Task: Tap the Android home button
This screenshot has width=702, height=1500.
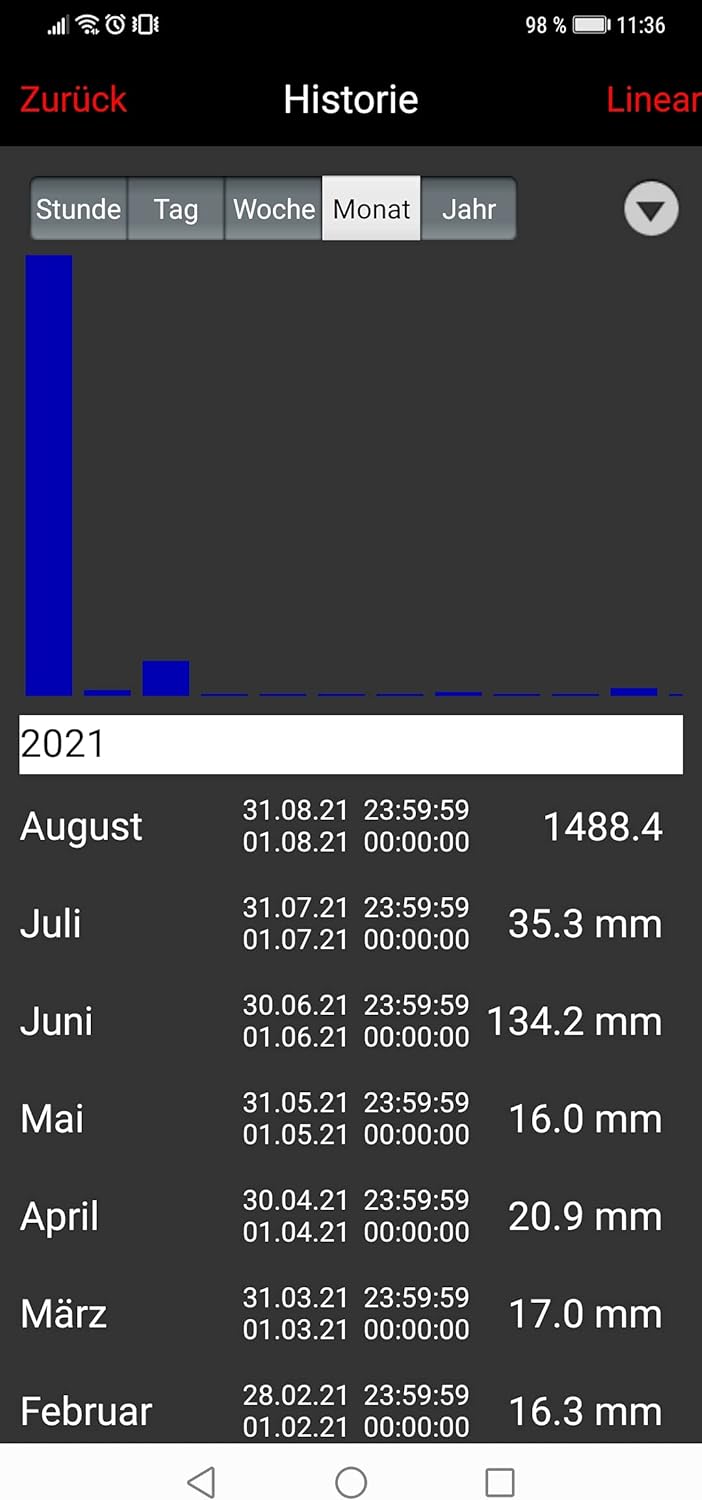Action: point(351,1481)
